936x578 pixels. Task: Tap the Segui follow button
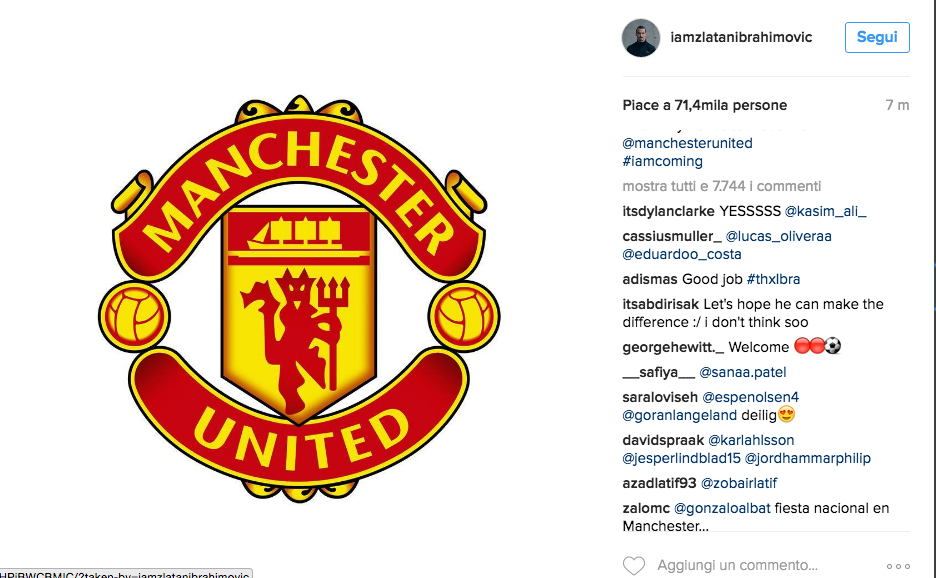(877, 37)
